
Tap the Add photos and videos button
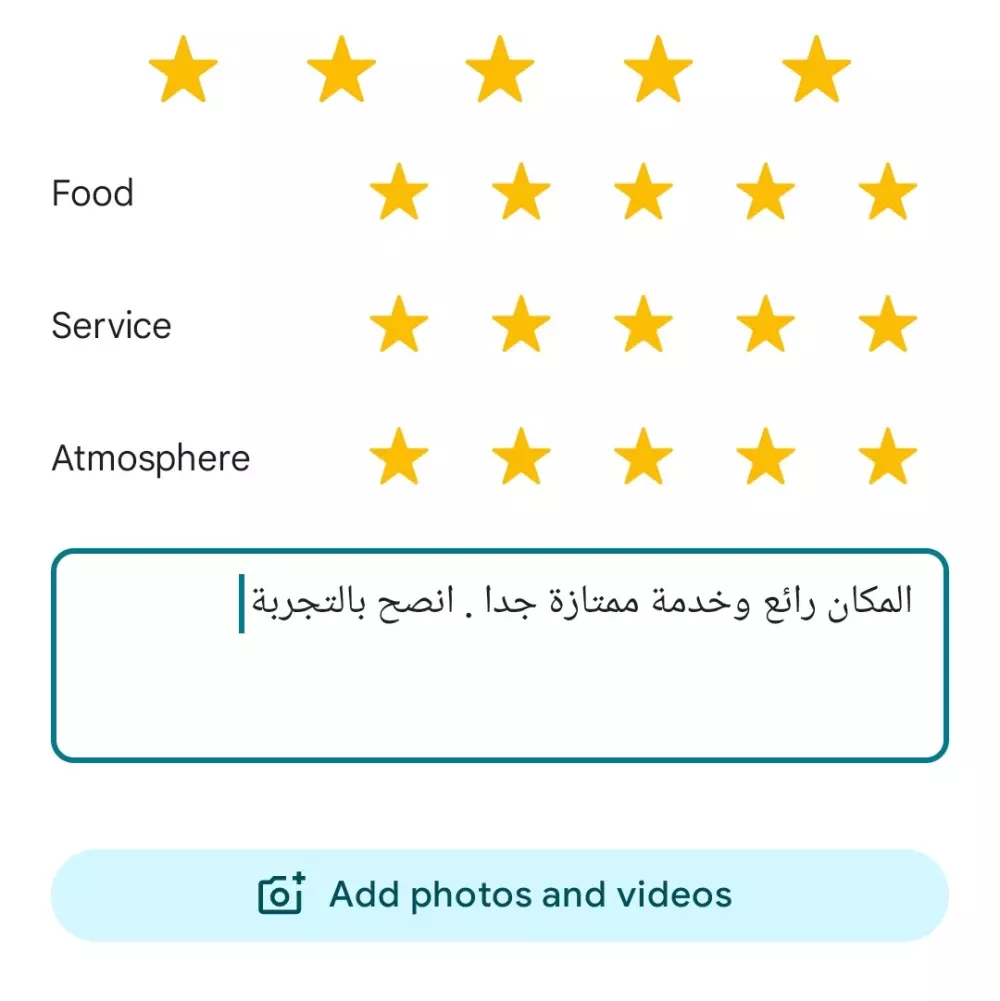pyautogui.click(x=500, y=895)
